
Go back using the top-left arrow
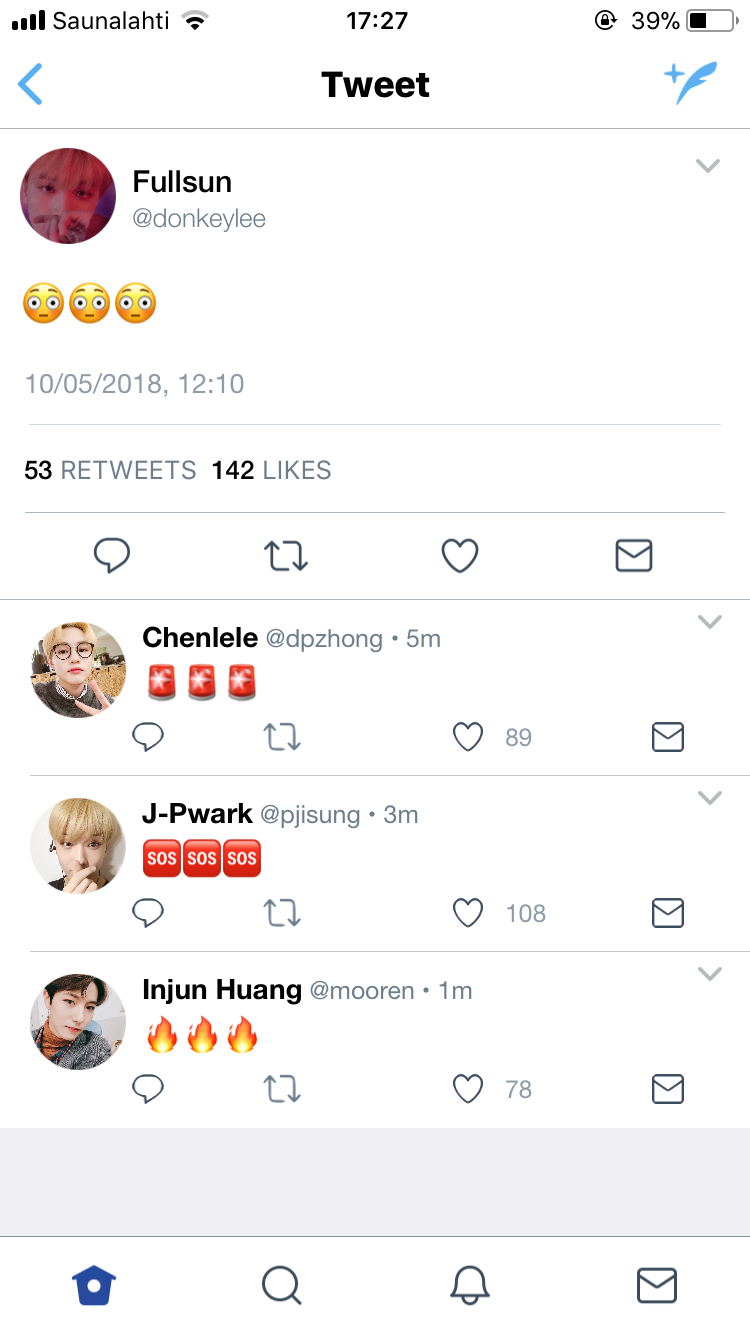tap(31, 84)
